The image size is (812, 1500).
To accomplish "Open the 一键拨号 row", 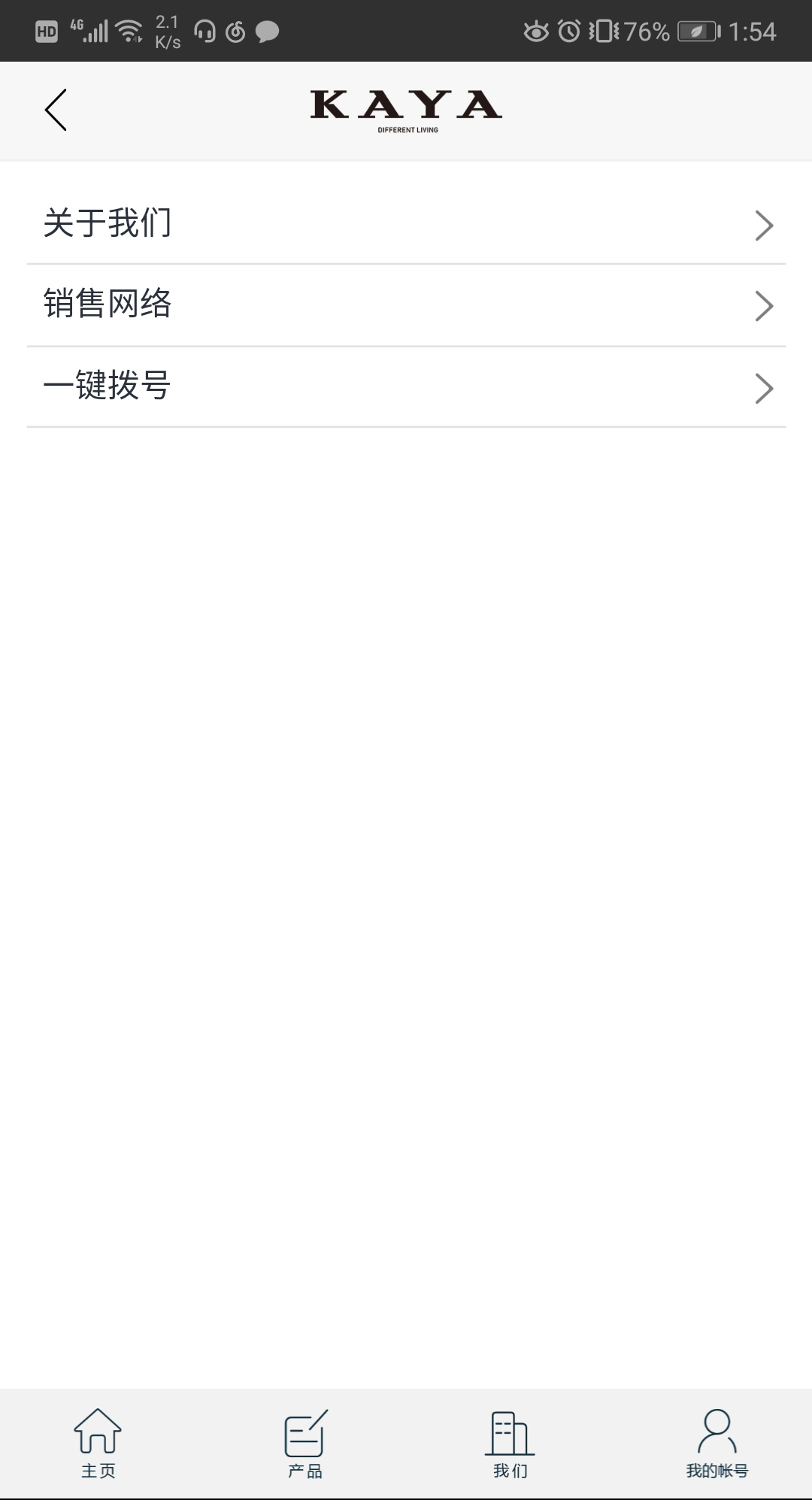I will point(406,387).
